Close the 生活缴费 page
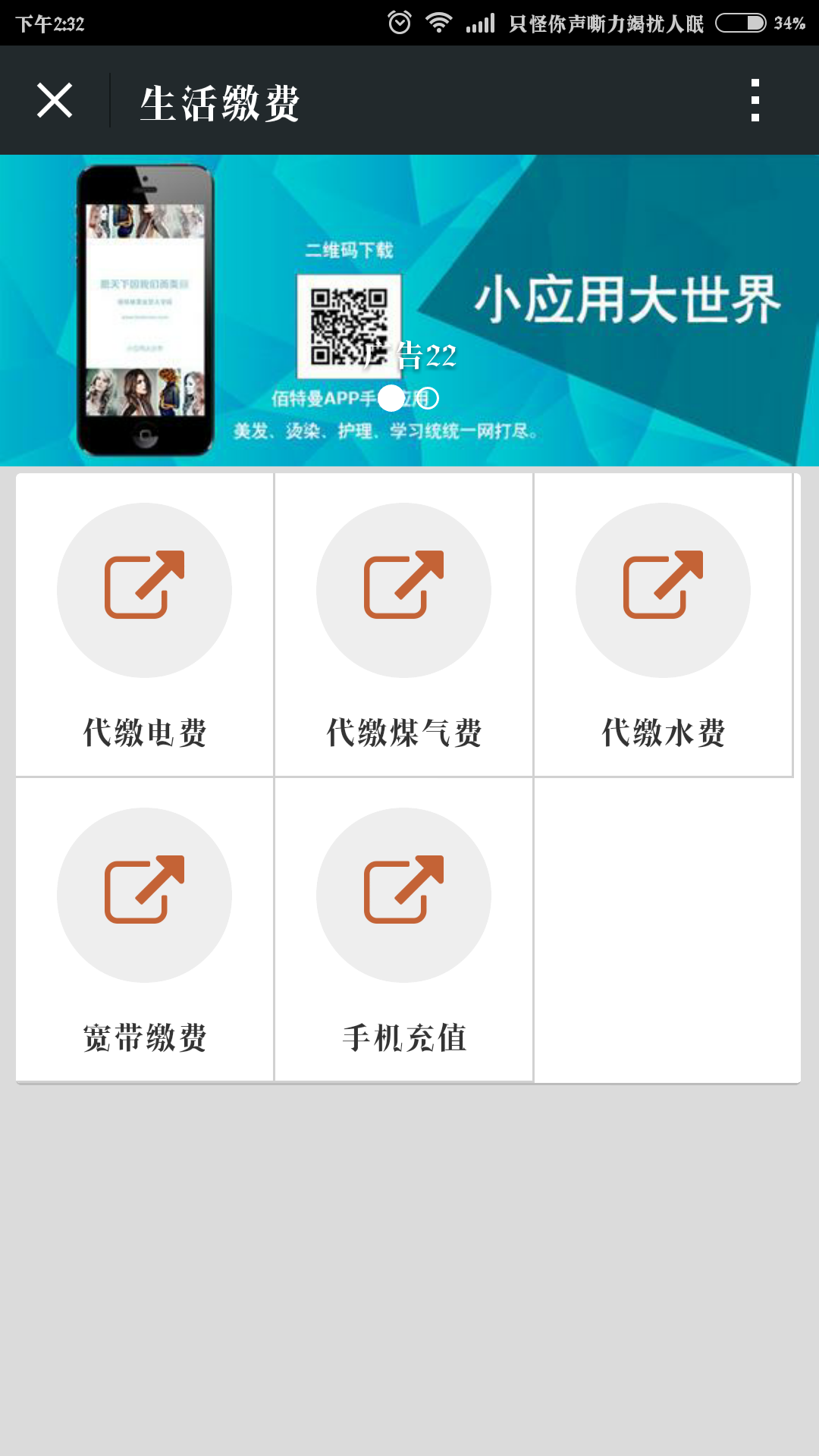 point(55,100)
